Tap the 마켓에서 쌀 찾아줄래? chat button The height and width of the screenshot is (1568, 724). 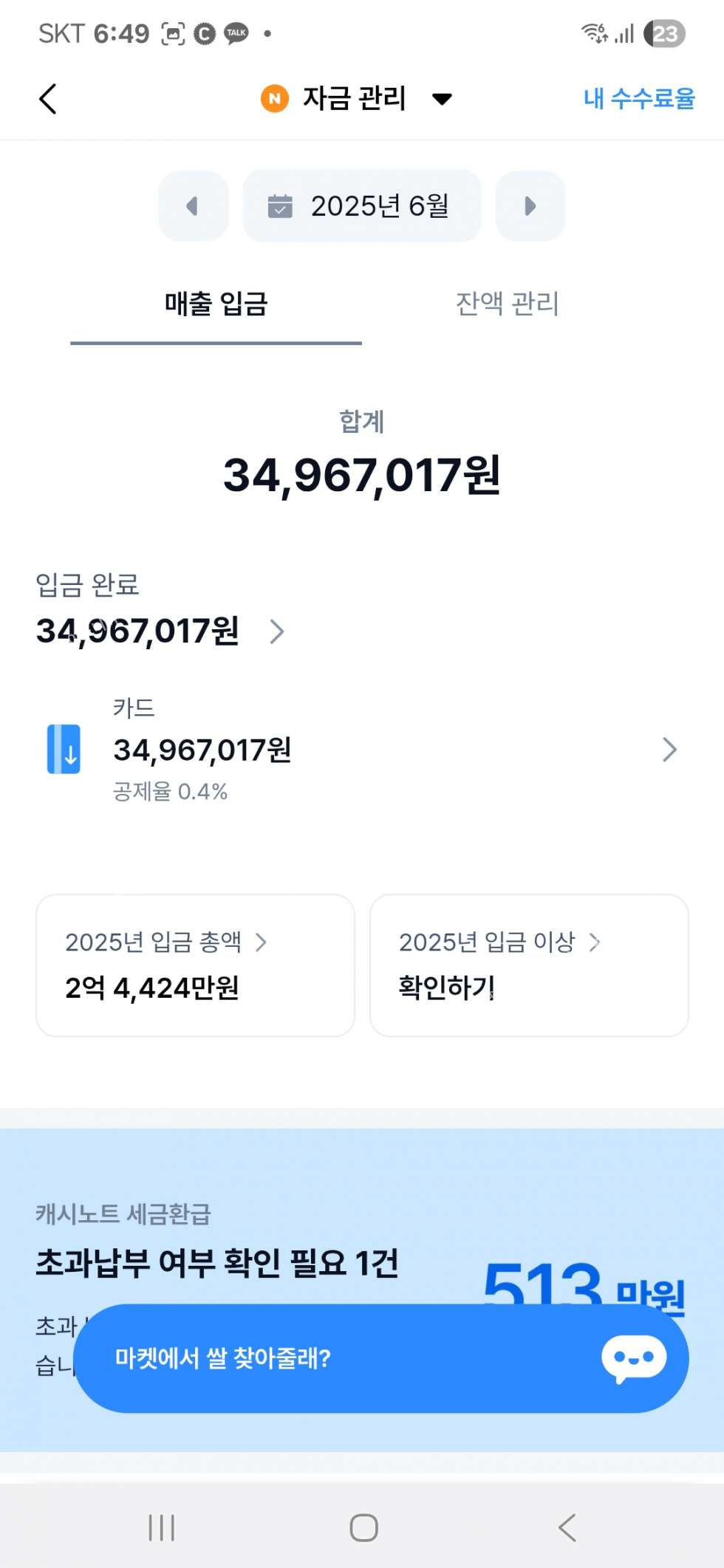[x=380, y=1358]
